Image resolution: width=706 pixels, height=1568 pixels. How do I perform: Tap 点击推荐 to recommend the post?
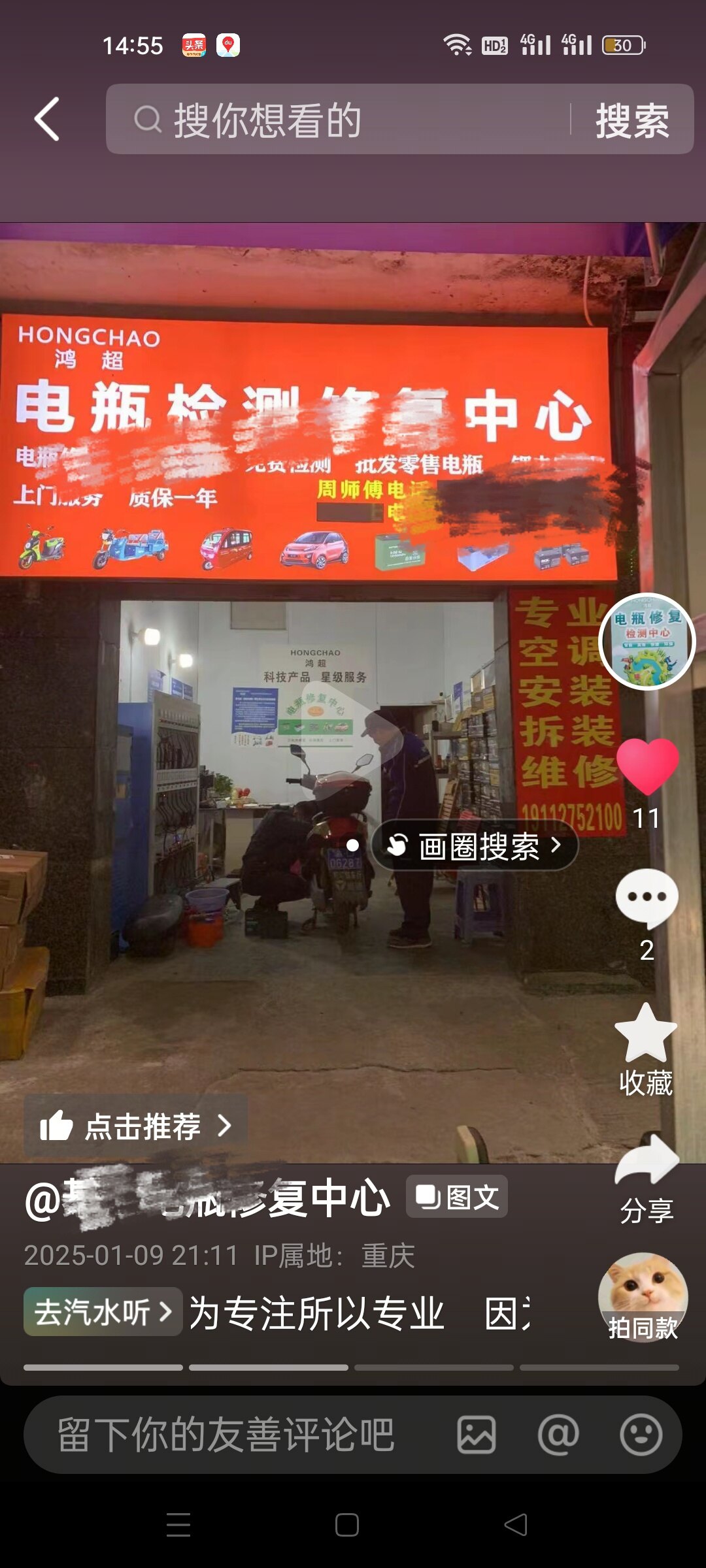coord(135,1126)
